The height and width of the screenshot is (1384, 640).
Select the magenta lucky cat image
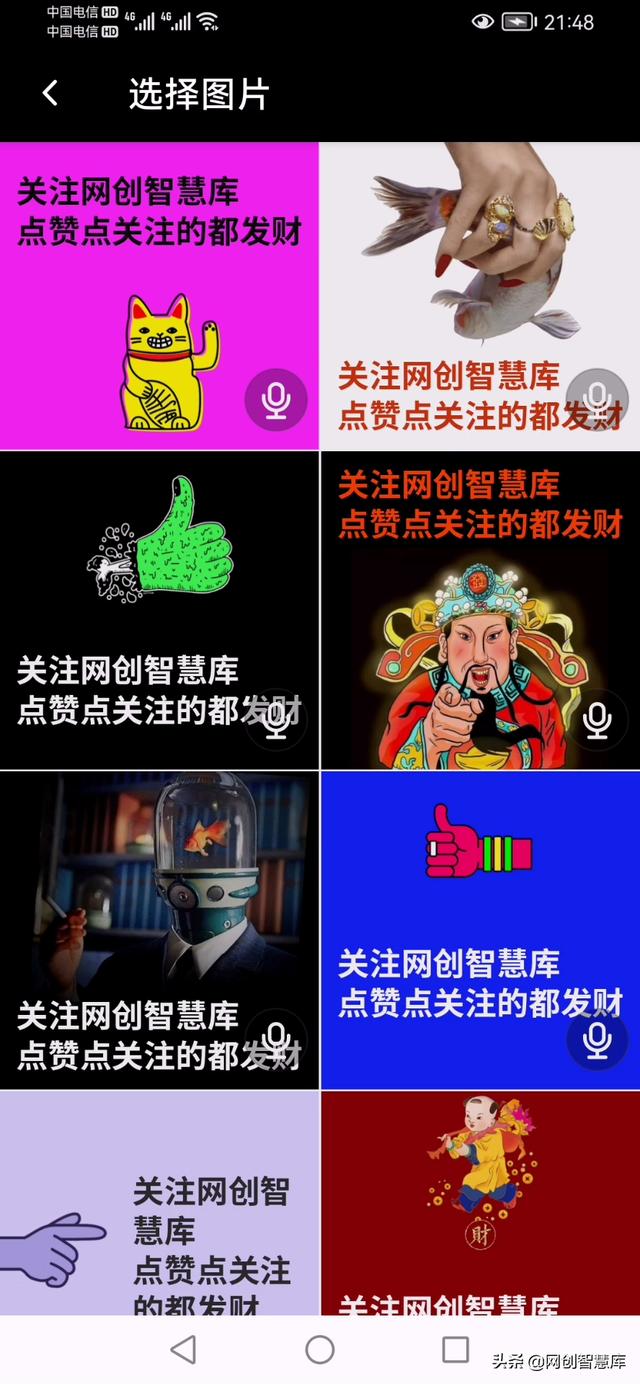click(x=159, y=296)
